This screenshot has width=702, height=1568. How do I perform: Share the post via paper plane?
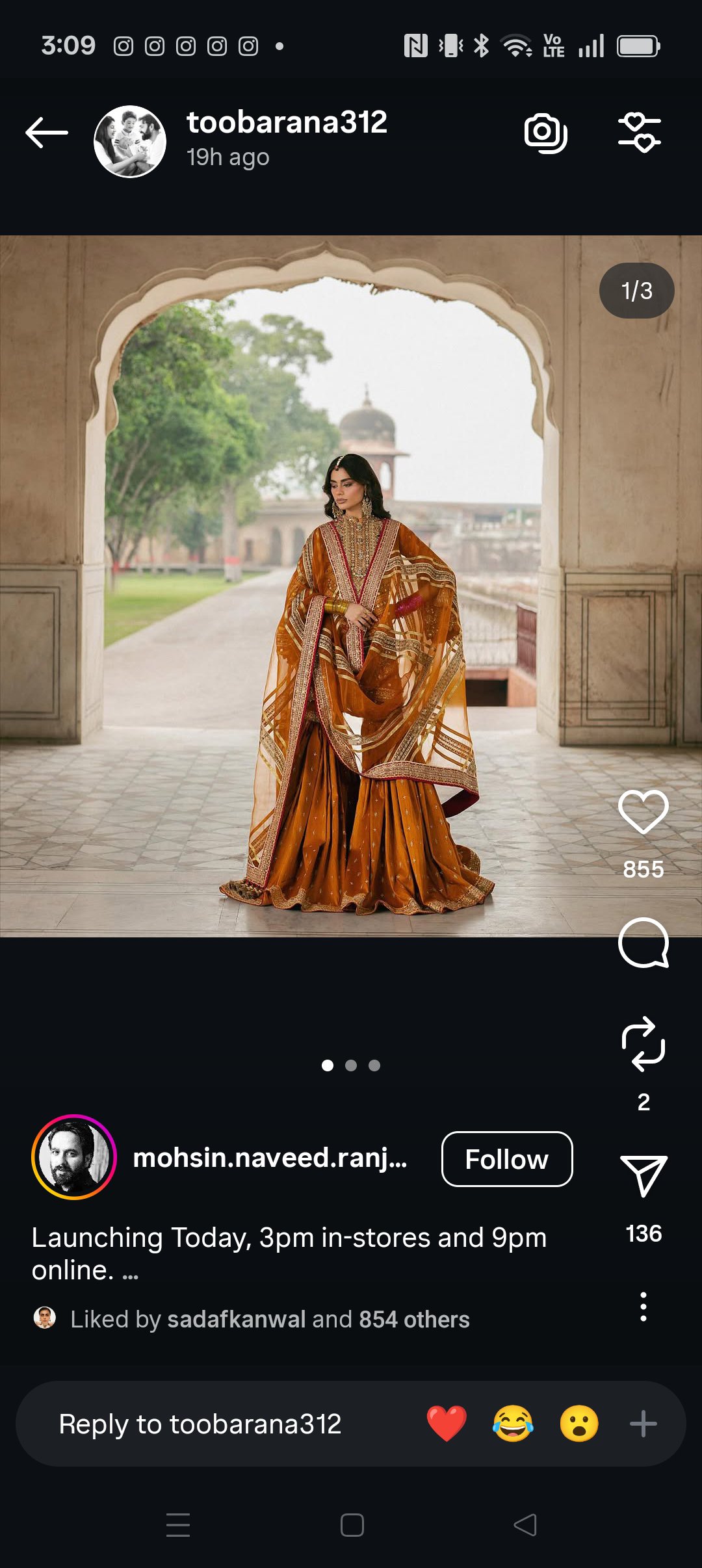[x=643, y=1175]
